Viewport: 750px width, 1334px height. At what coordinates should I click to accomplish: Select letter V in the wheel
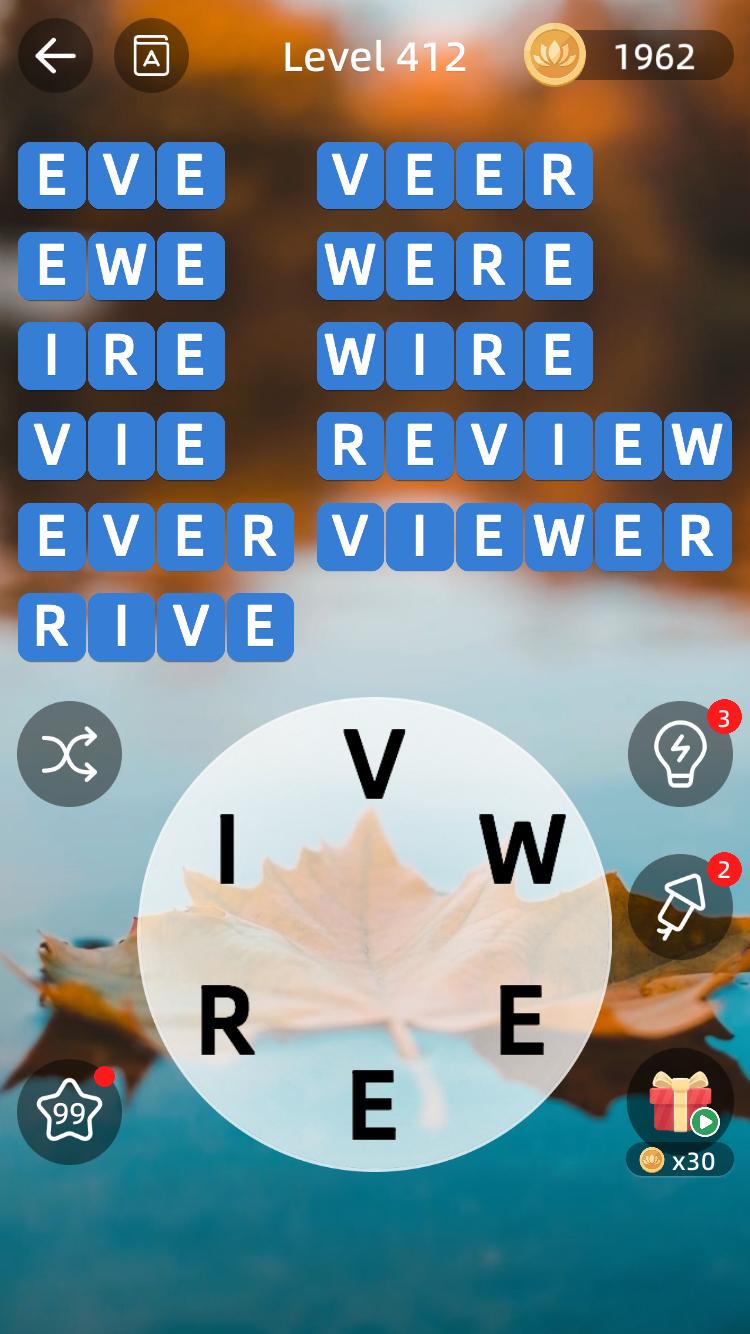pos(375,764)
